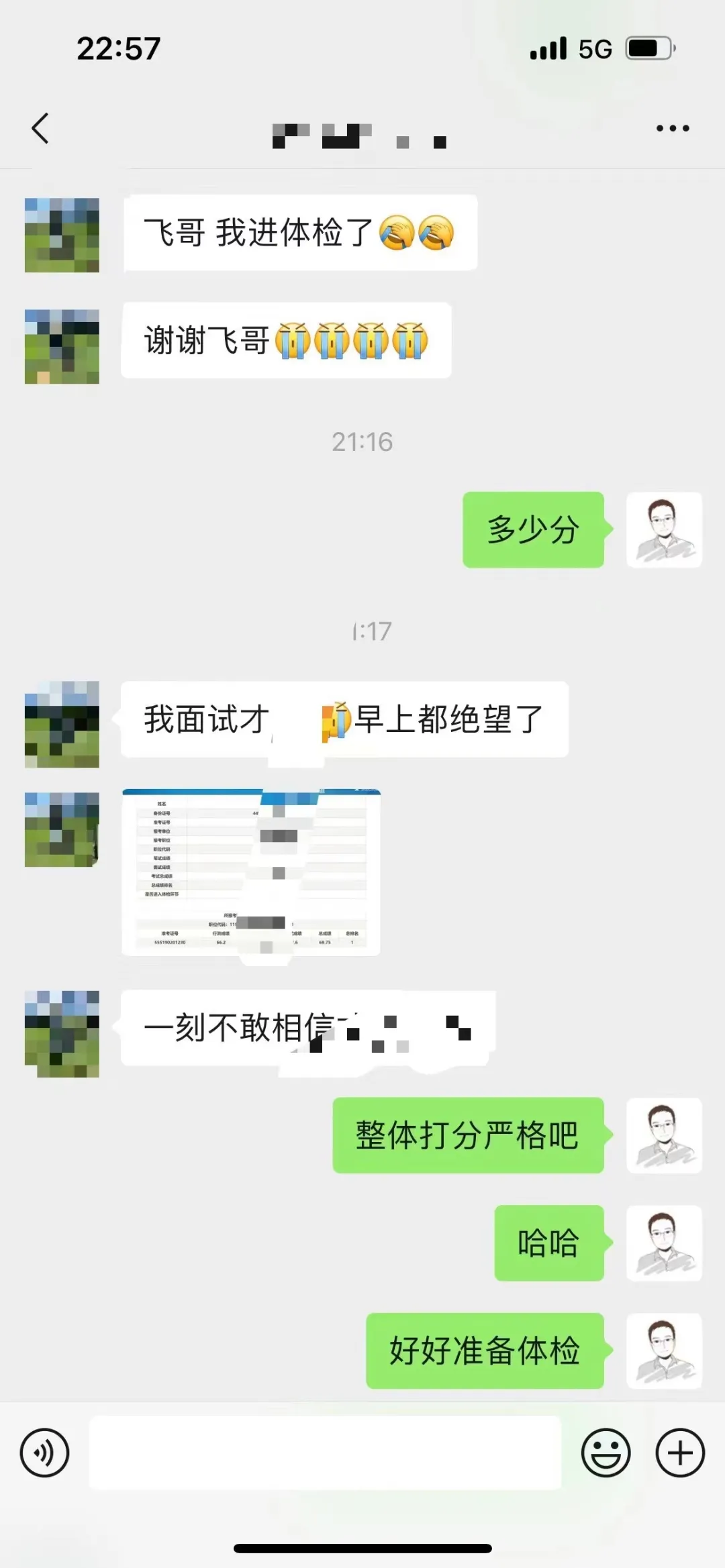Switch to voice message input
Screen dimensions: 725x1568
pyautogui.click(x=44, y=1453)
